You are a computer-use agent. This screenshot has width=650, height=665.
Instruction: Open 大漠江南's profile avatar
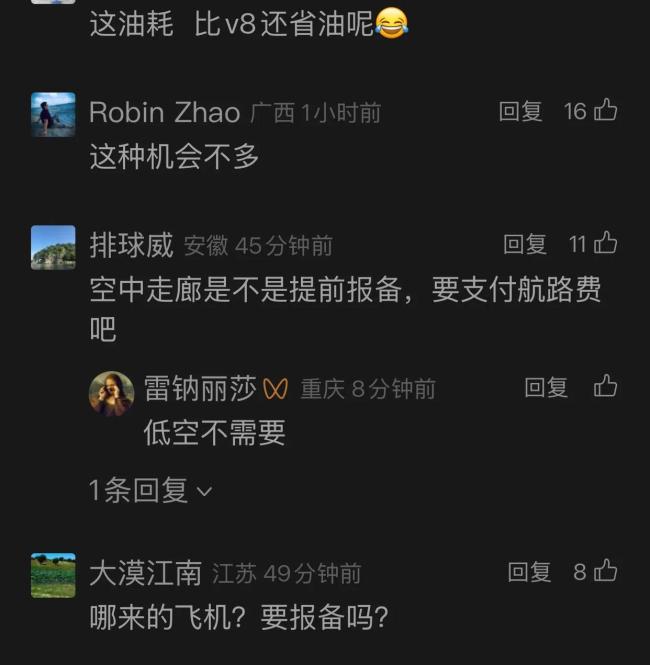point(53,575)
